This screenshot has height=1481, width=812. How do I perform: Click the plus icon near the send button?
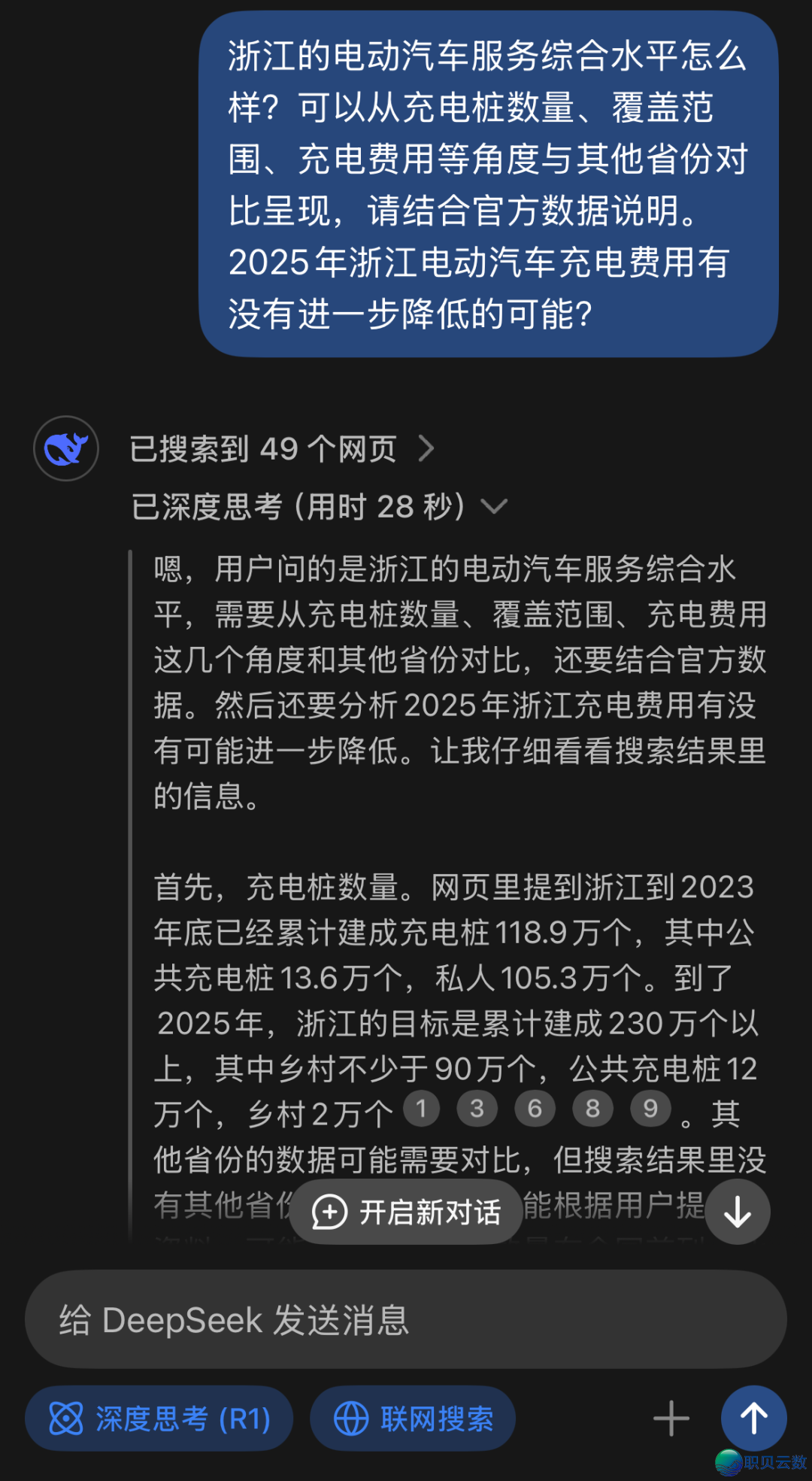point(671,1417)
